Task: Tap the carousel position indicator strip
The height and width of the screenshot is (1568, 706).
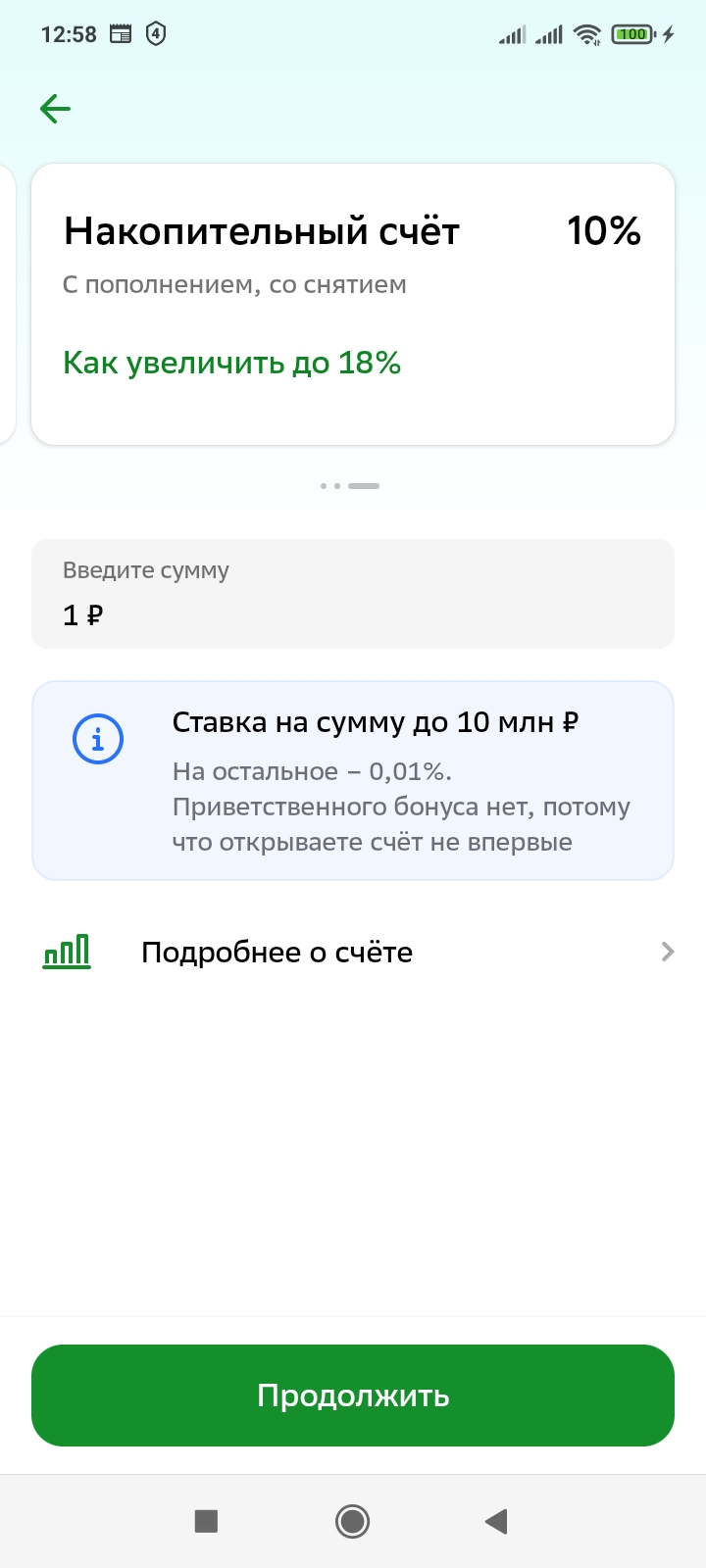Action: 349,485
